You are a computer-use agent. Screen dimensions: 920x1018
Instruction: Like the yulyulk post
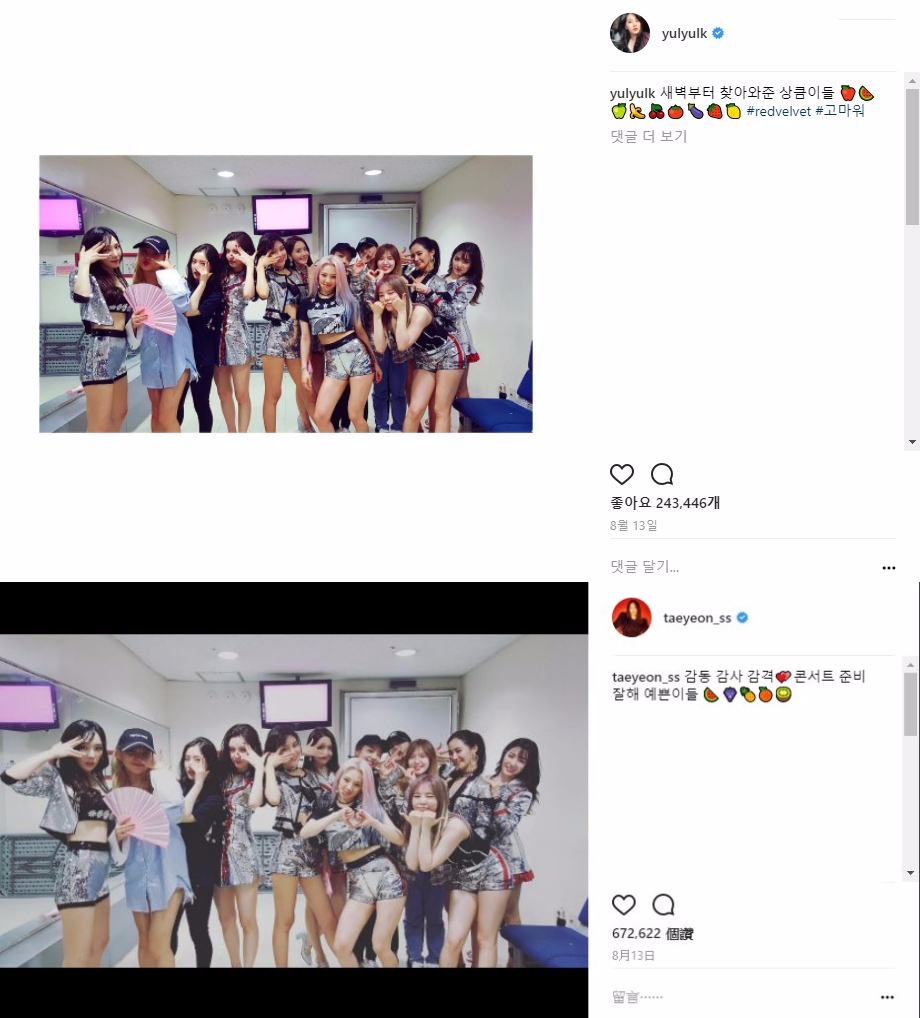622,474
